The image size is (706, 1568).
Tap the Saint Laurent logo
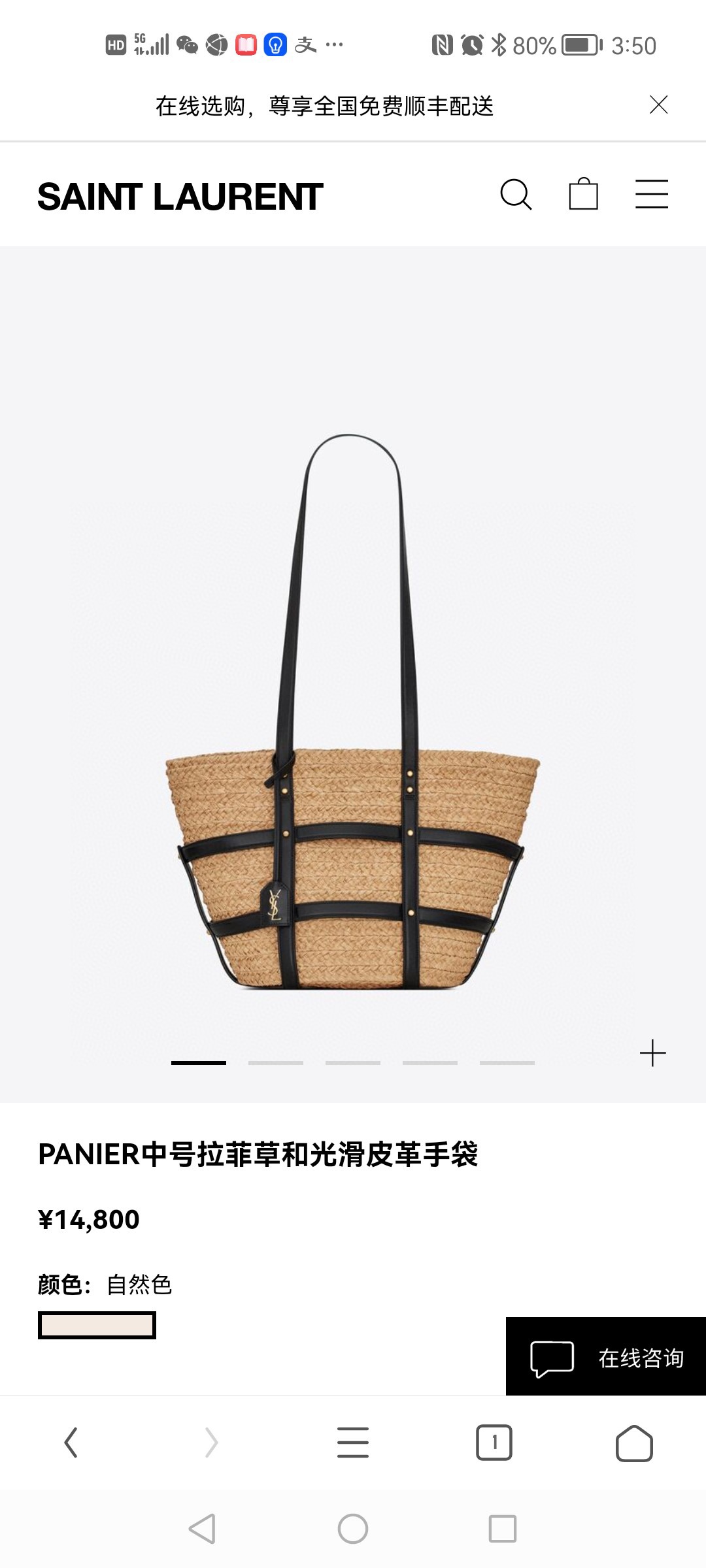click(x=180, y=197)
